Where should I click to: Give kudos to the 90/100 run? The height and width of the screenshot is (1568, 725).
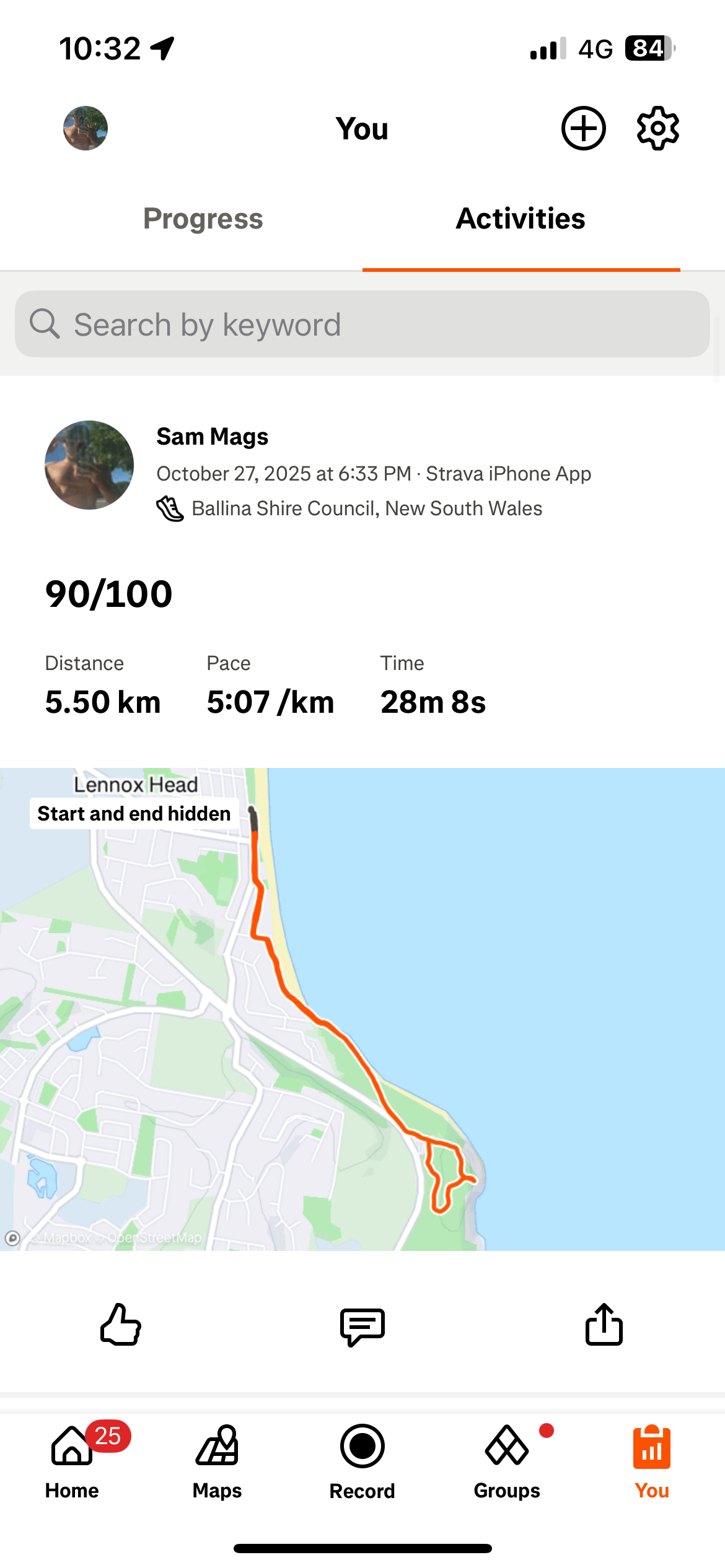coord(121,1324)
